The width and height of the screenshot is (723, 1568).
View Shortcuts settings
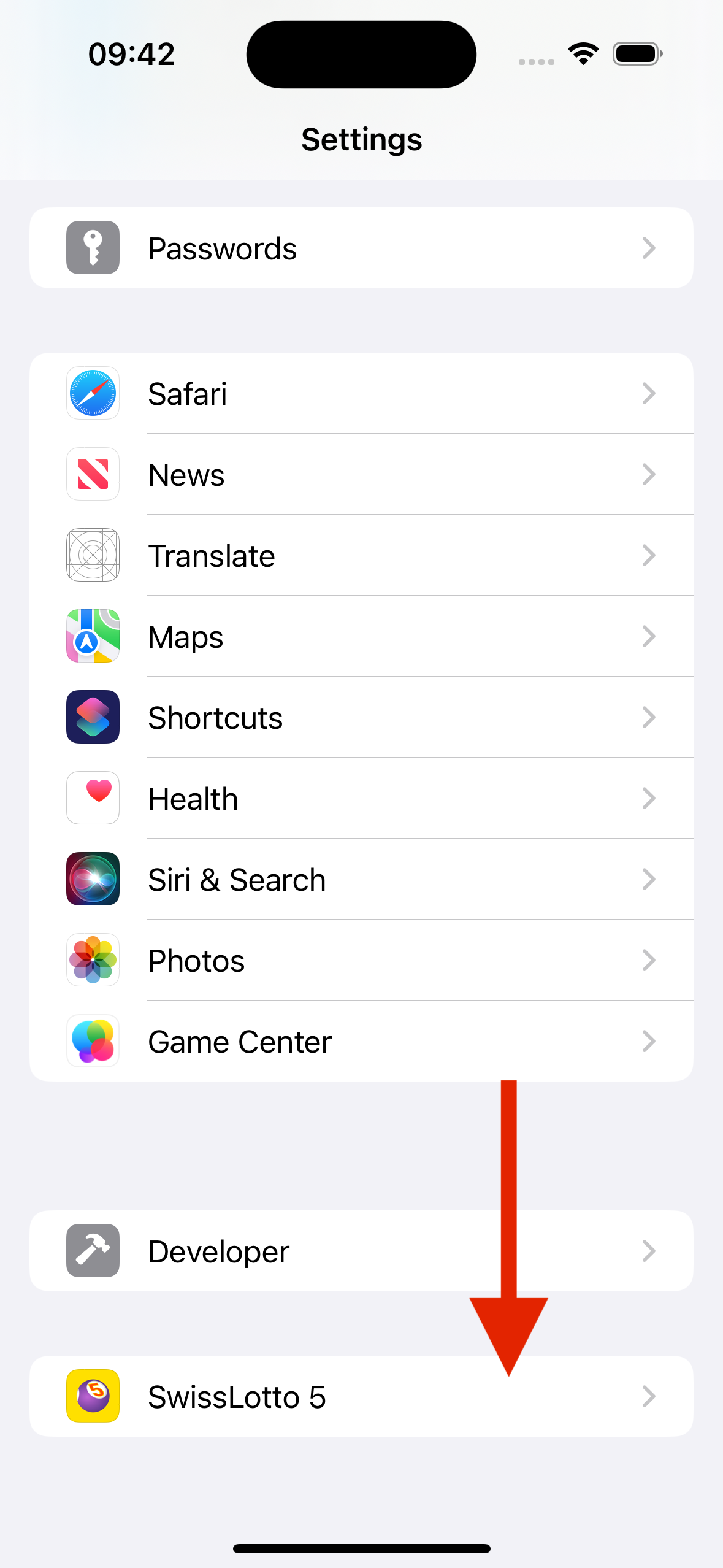(361, 718)
